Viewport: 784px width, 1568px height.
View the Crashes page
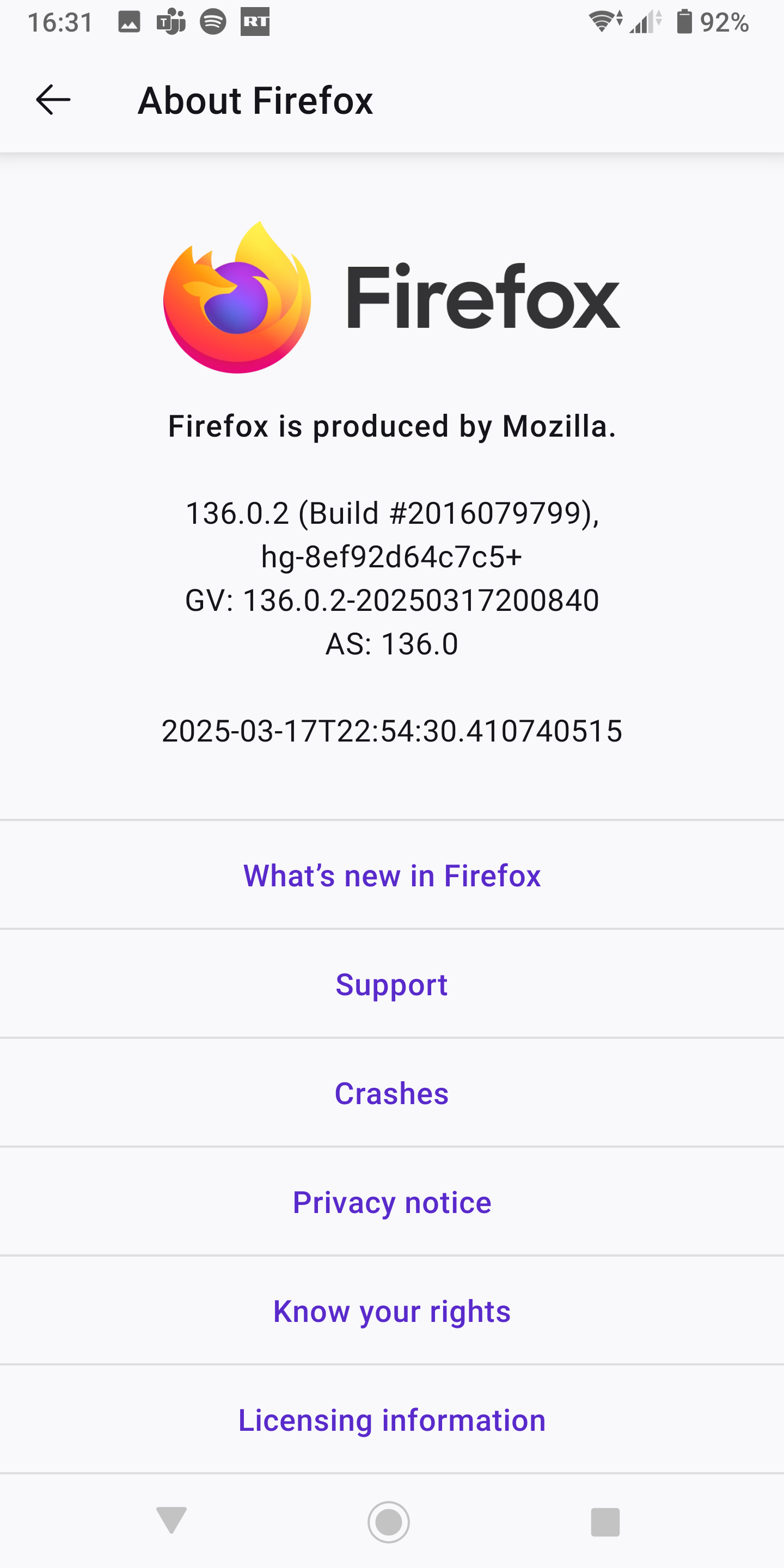pos(392,1093)
